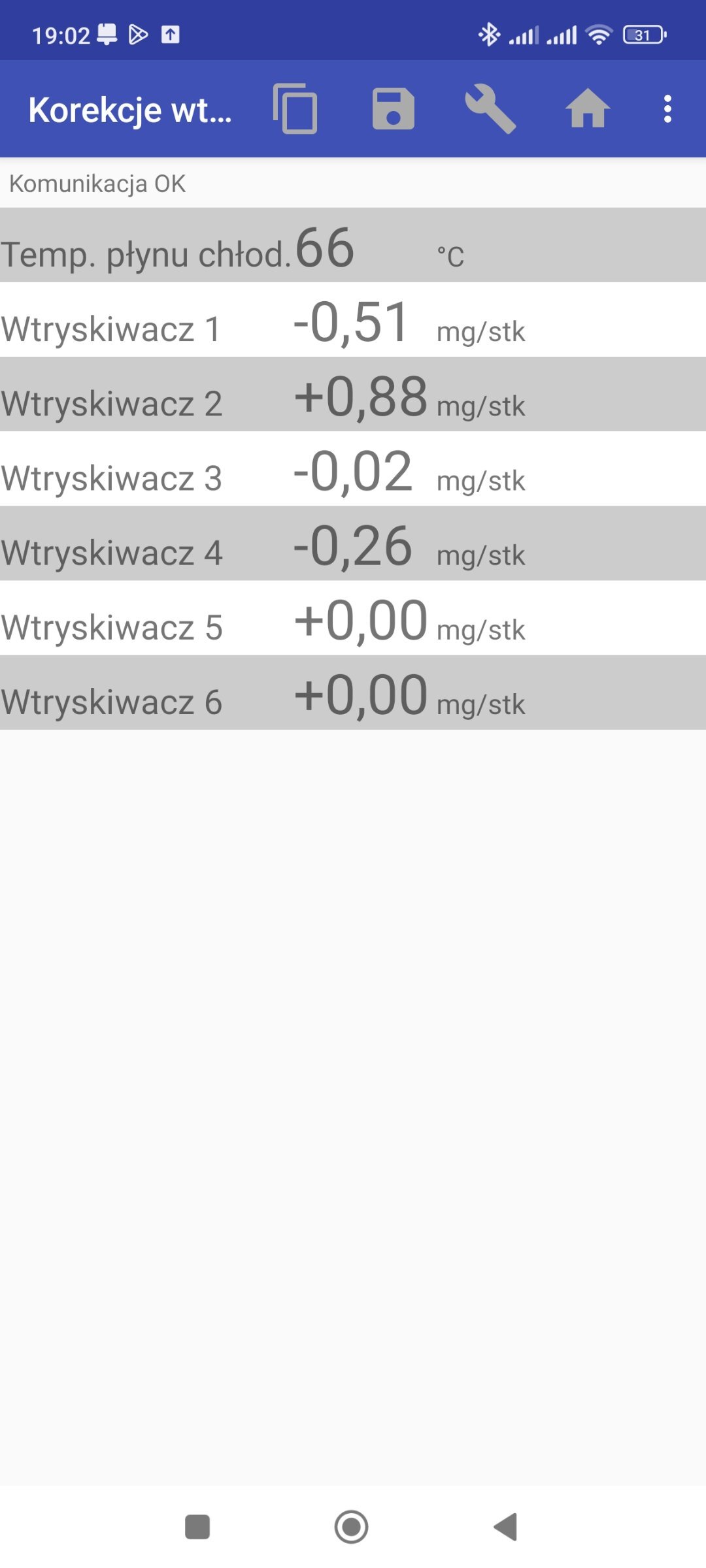This screenshot has width=706, height=1568.
Task: Go to the home screen via house icon
Action: point(588,108)
